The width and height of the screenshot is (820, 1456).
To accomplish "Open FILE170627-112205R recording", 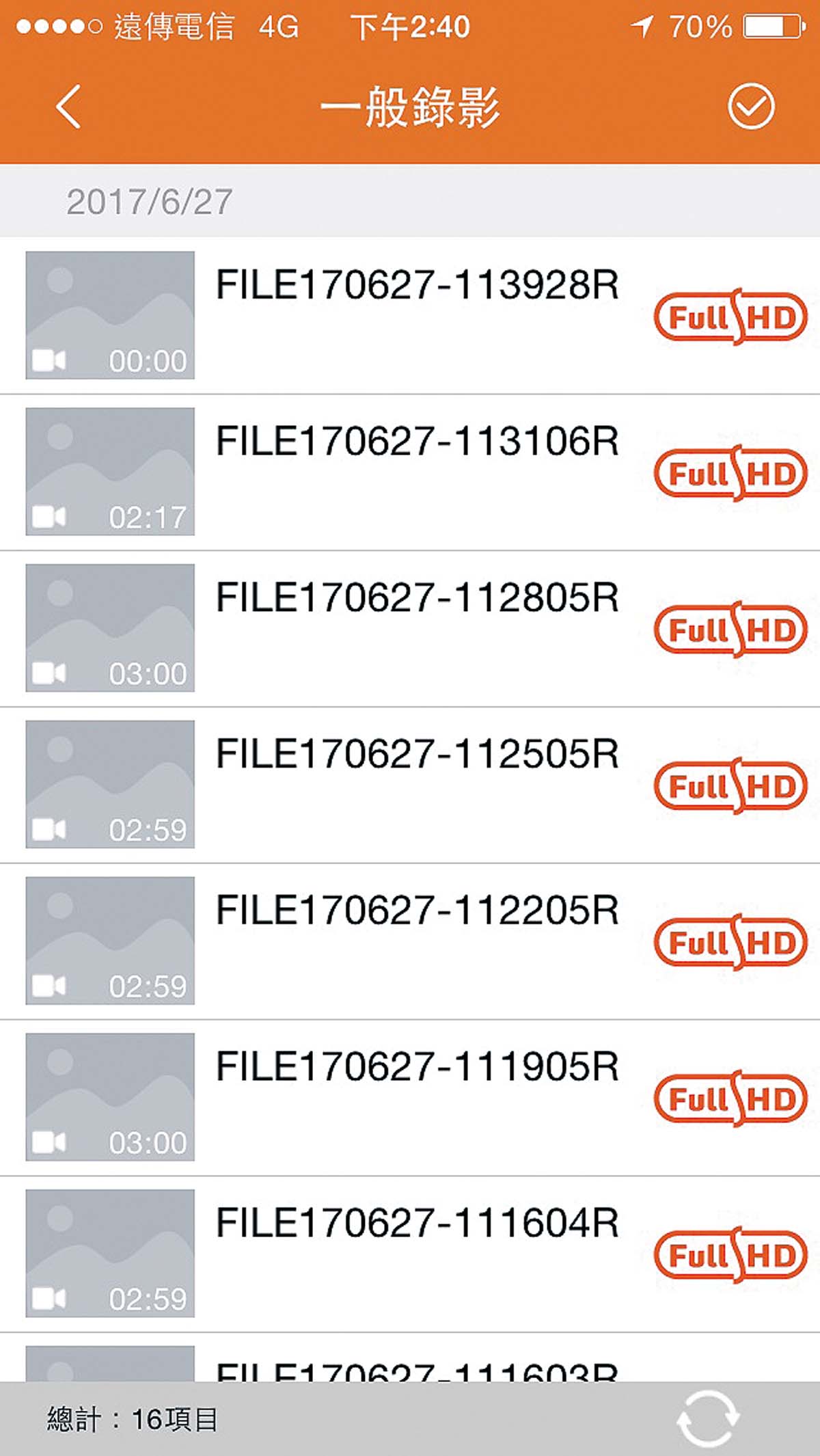I will [417, 911].
